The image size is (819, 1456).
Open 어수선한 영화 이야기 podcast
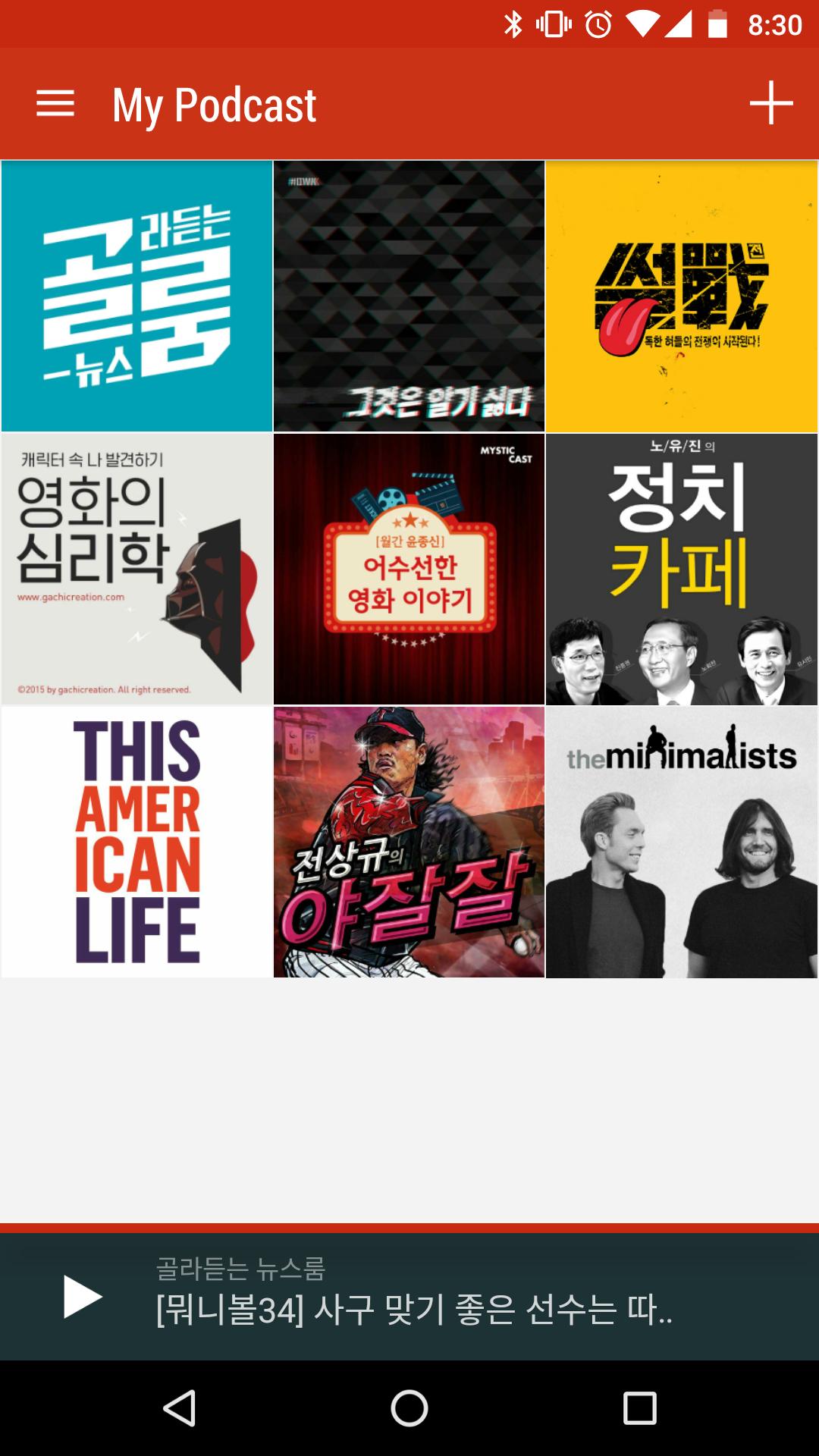click(409, 569)
